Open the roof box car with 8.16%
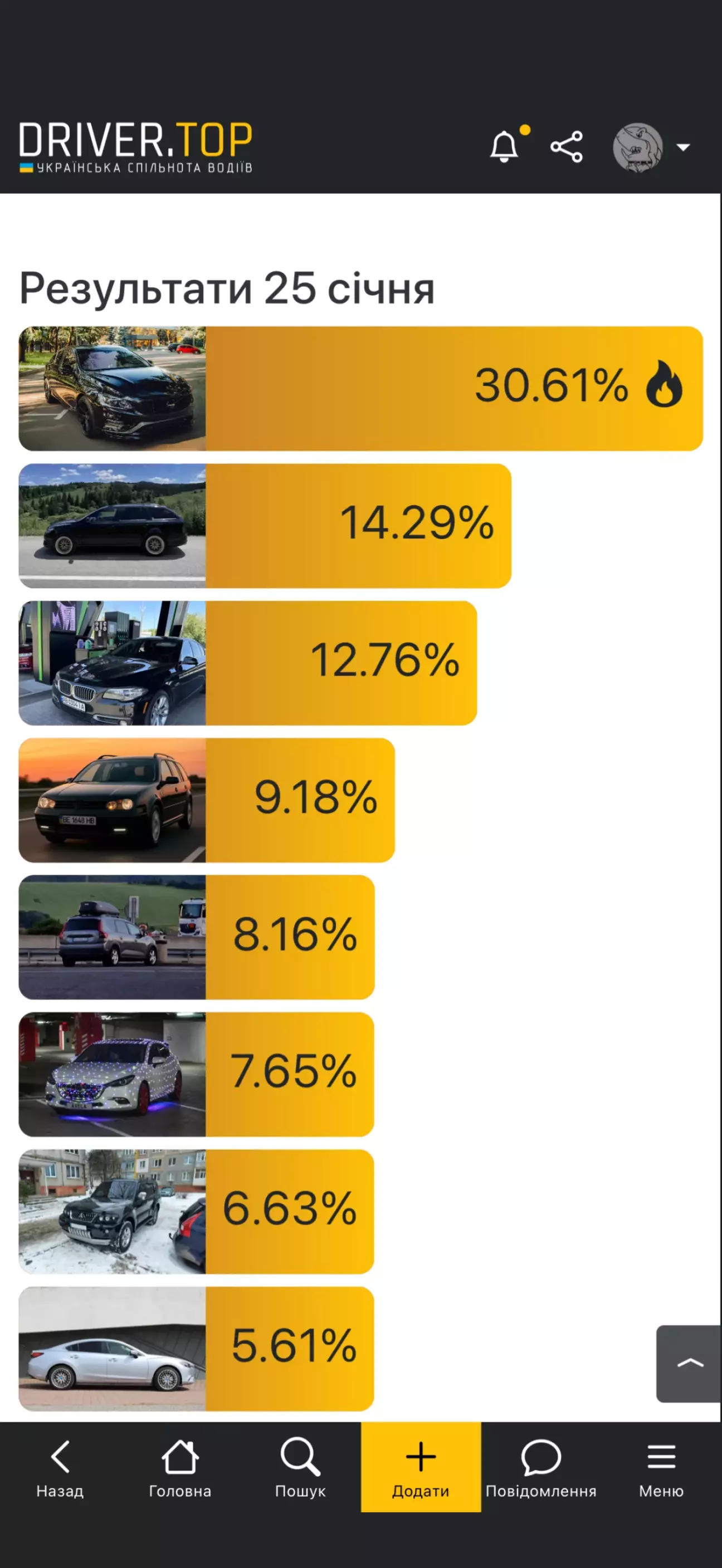Screen dimensions: 722x1568 (197, 937)
